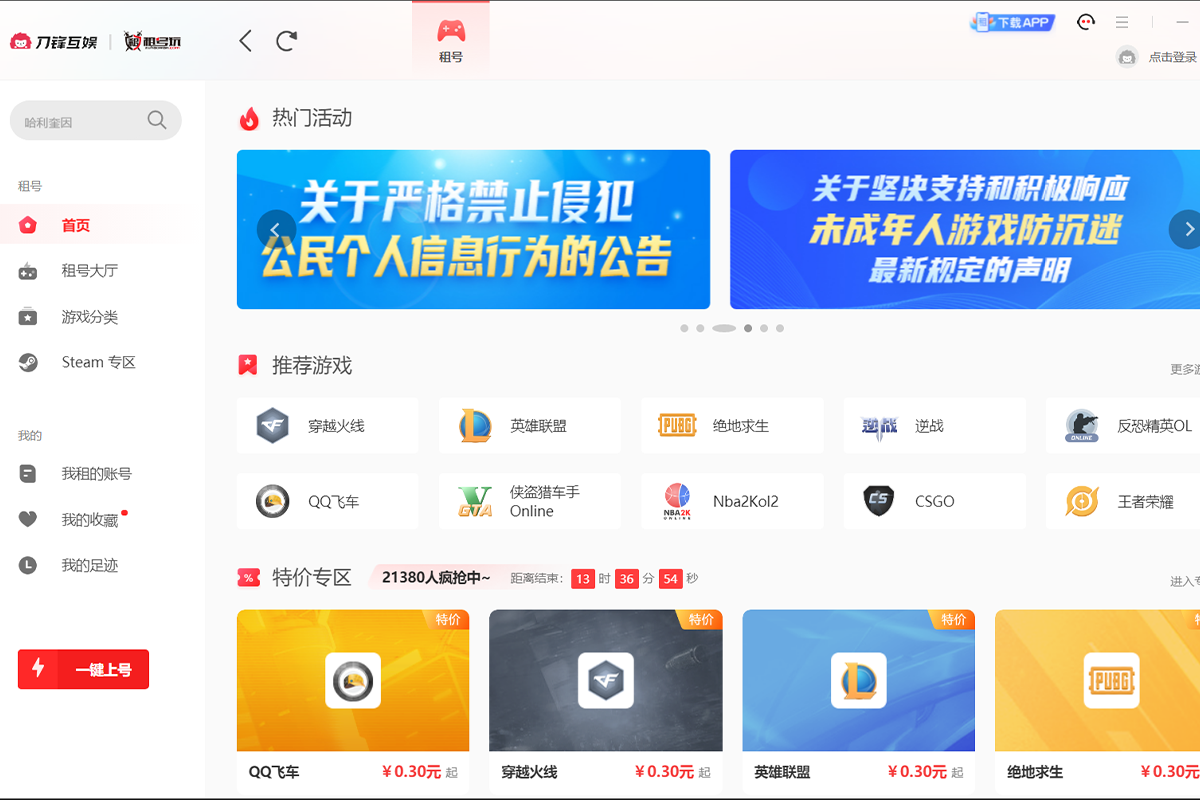The height and width of the screenshot is (800, 1200).
Task: Switch to the 租号 top tab
Action: (451, 40)
